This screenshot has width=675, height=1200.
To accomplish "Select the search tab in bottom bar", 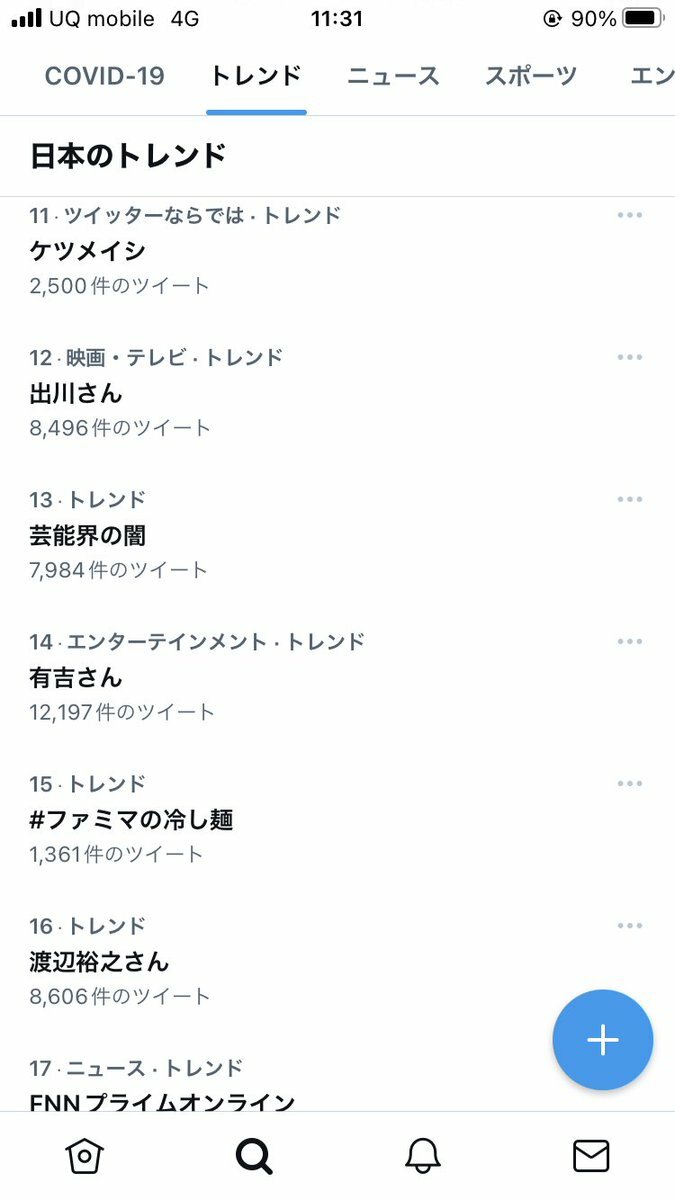I will click(x=254, y=1156).
